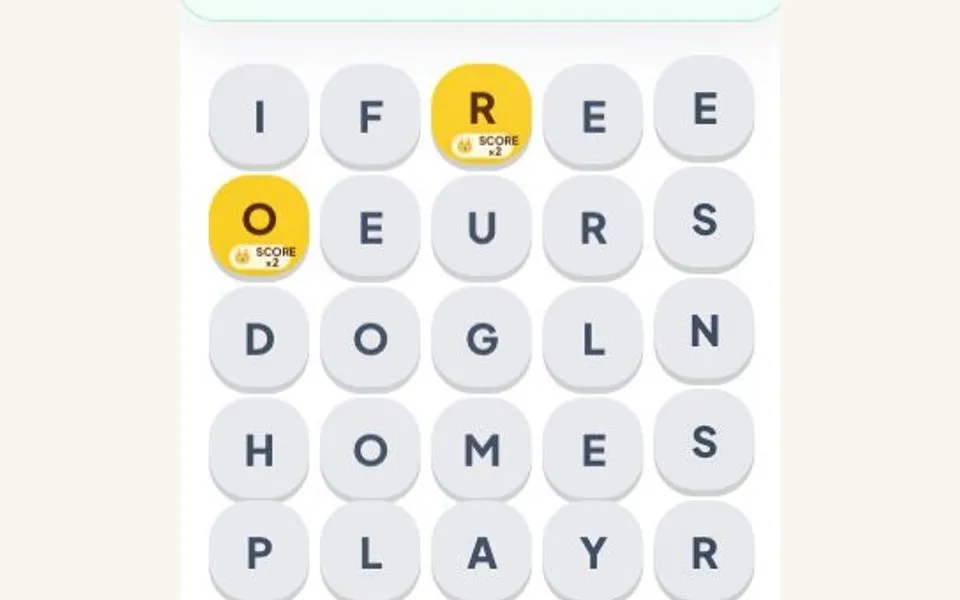Tap the letter U tile

(482, 228)
